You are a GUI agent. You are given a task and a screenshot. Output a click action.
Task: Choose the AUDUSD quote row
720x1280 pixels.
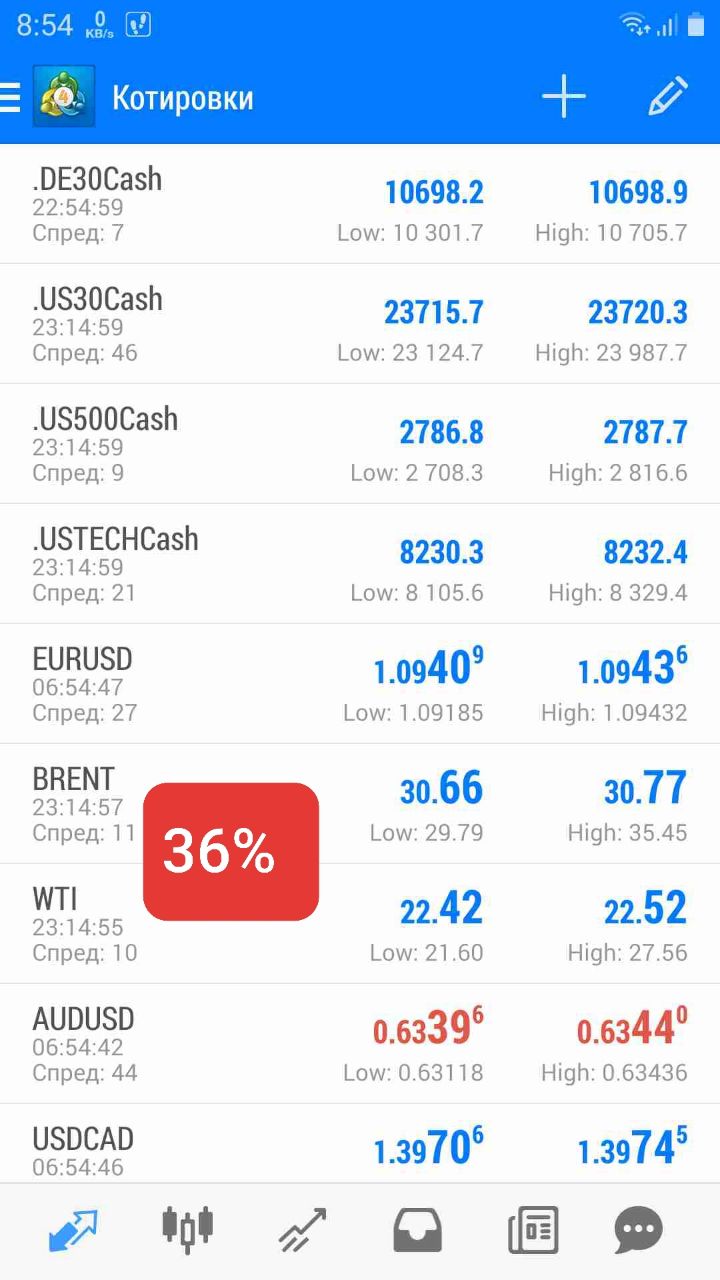[360, 1044]
